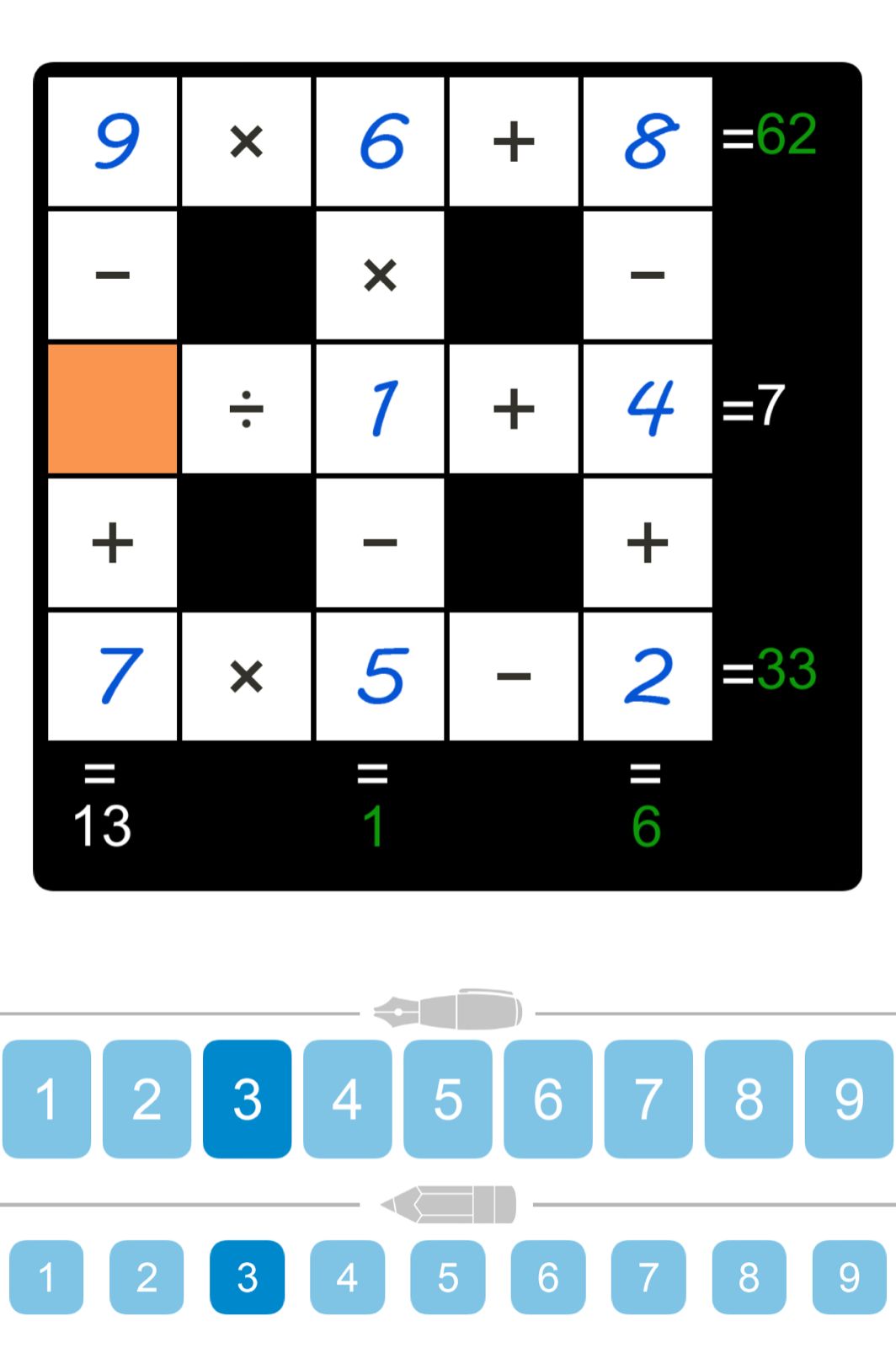Pencil in note 8
Screen dimensions: 896x1348
(748, 1277)
